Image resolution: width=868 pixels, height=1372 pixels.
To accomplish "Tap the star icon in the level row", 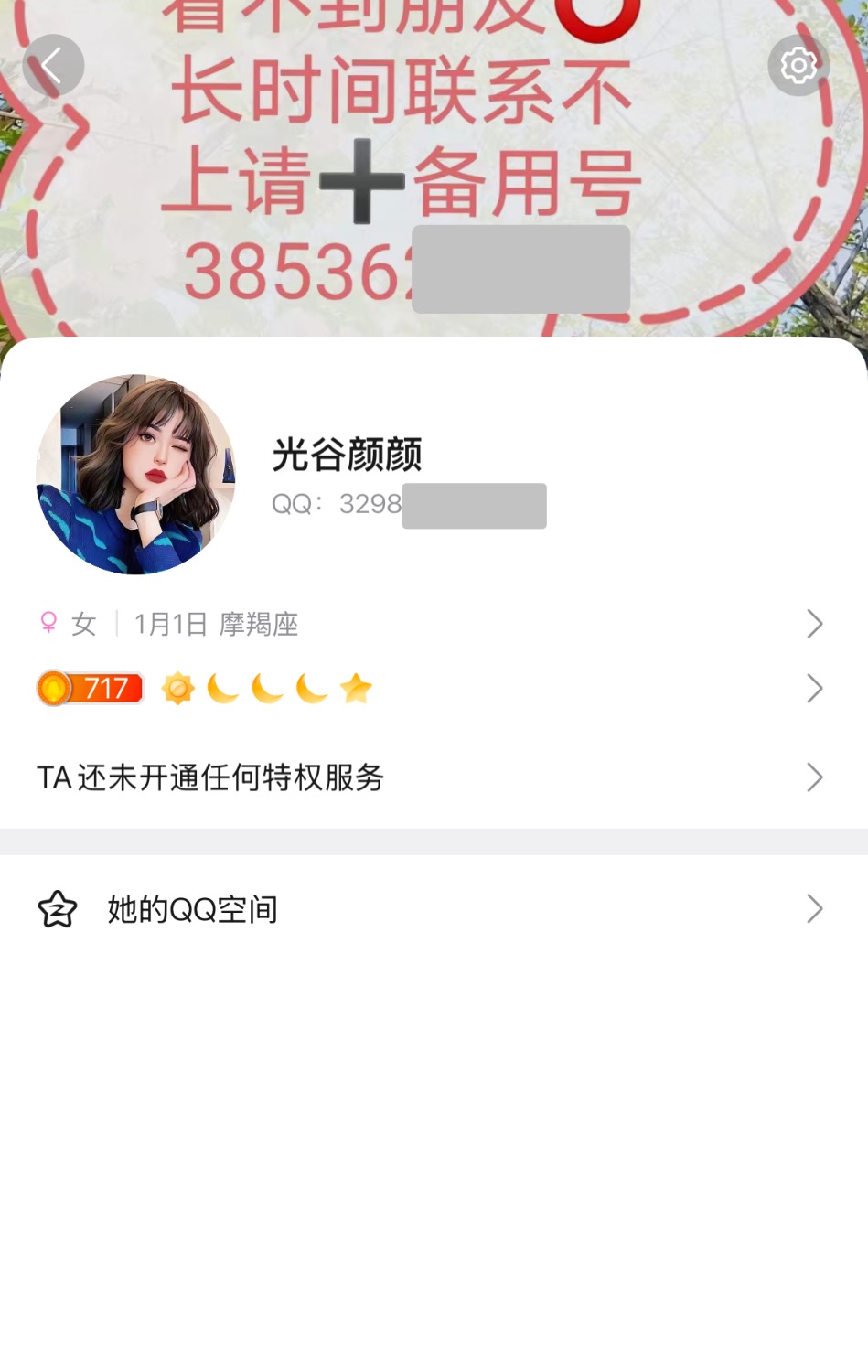I will tap(357, 688).
